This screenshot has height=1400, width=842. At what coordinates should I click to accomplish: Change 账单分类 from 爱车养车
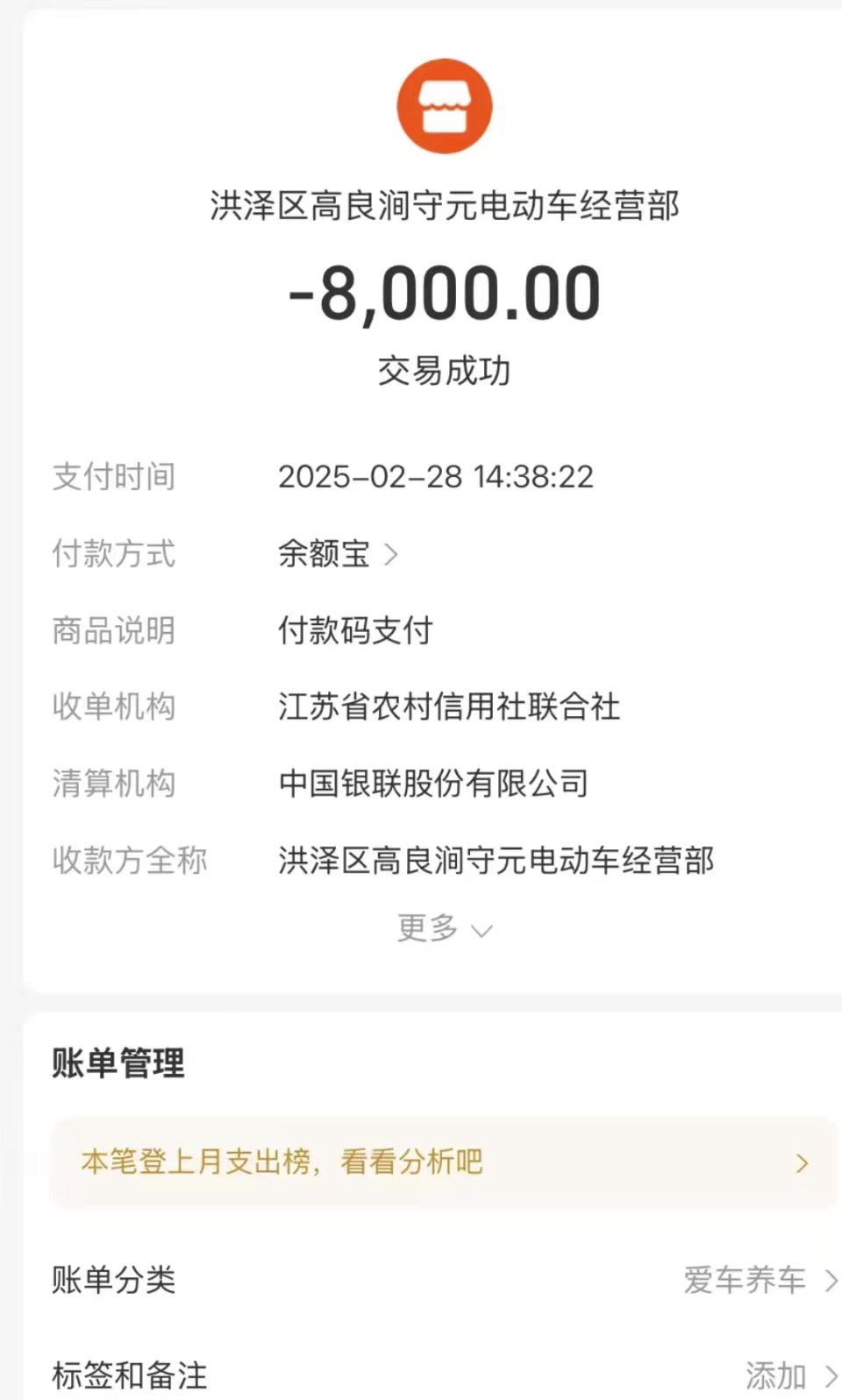(444, 1280)
